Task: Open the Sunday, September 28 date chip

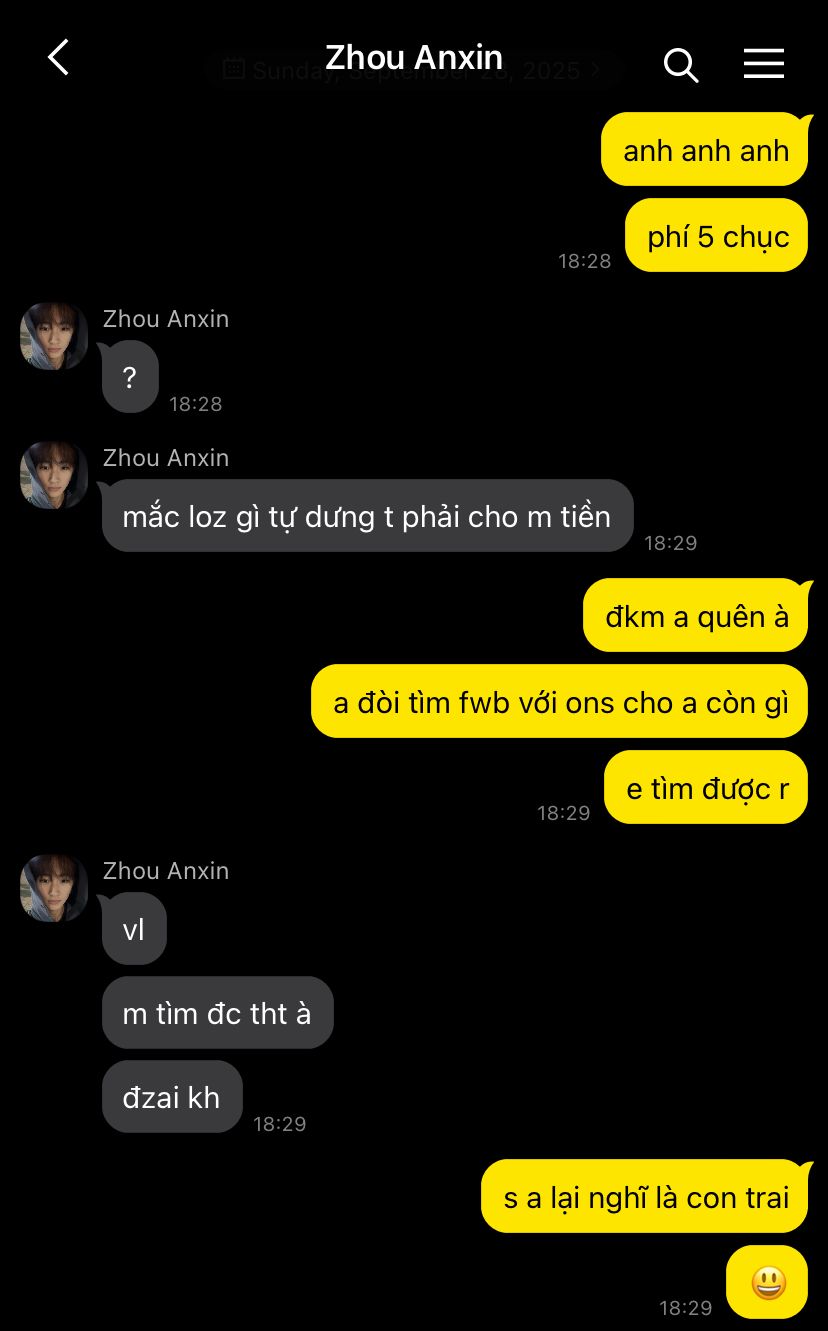Action: pos(412,71)
